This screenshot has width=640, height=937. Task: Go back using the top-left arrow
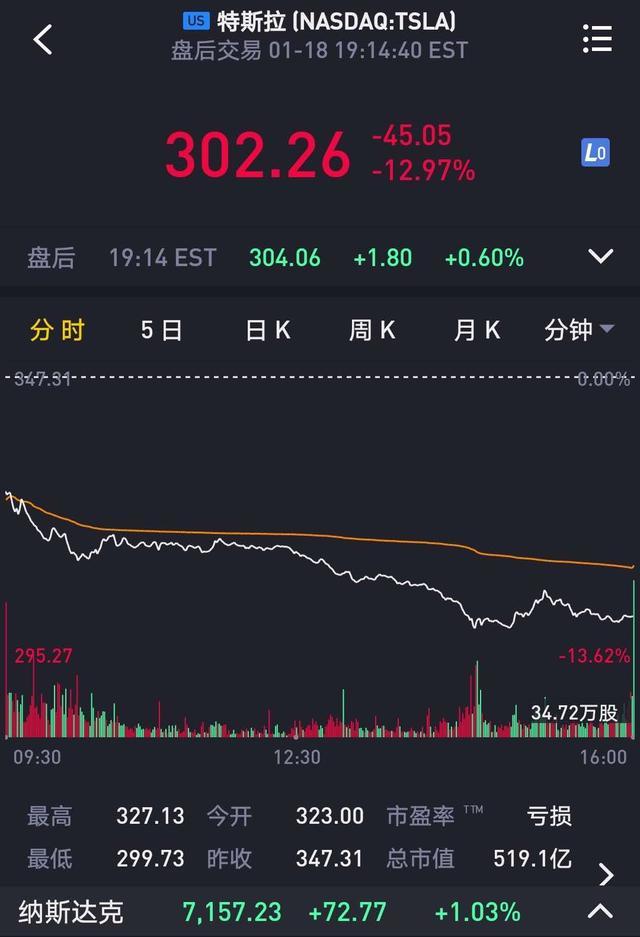click(x=42, y=40)
